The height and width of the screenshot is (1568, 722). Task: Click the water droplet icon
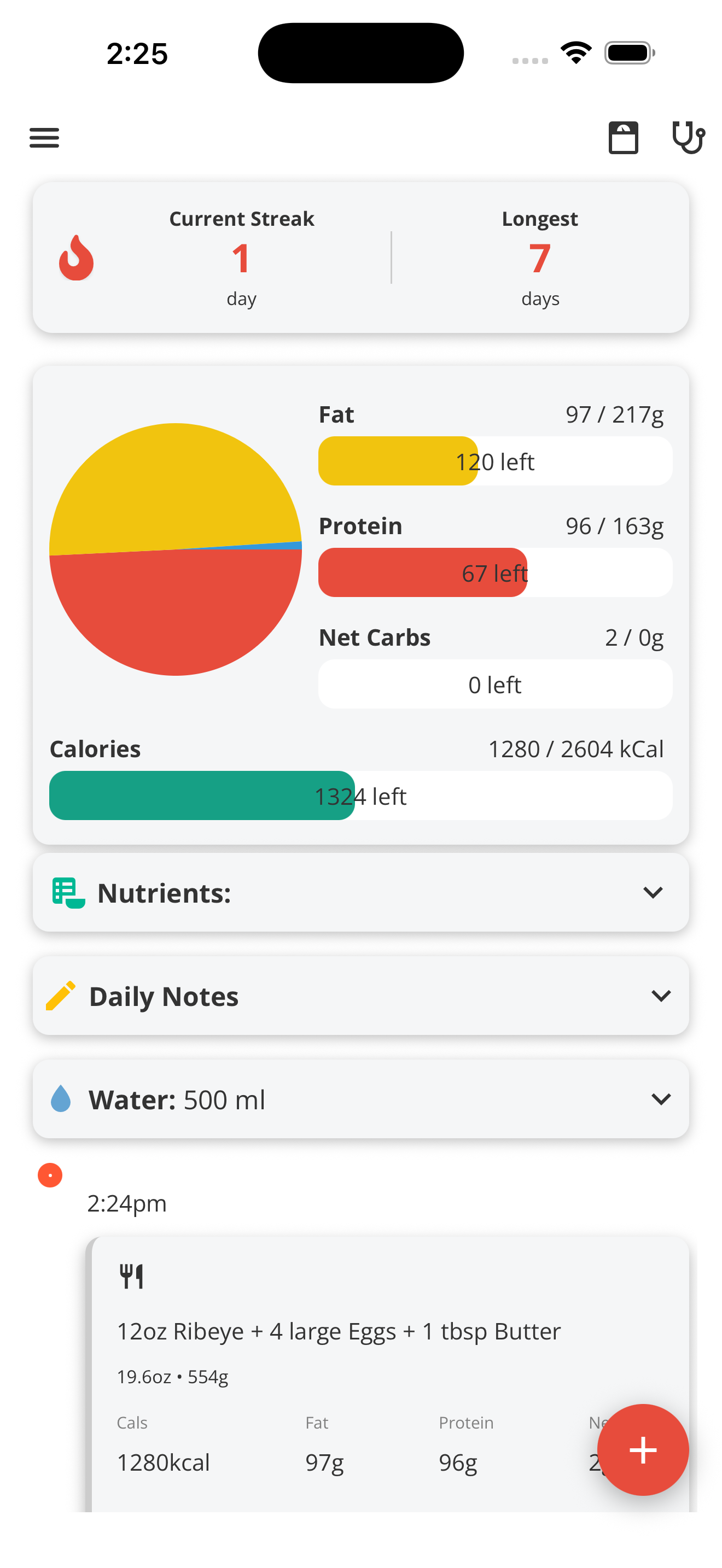coord(60,1099)
